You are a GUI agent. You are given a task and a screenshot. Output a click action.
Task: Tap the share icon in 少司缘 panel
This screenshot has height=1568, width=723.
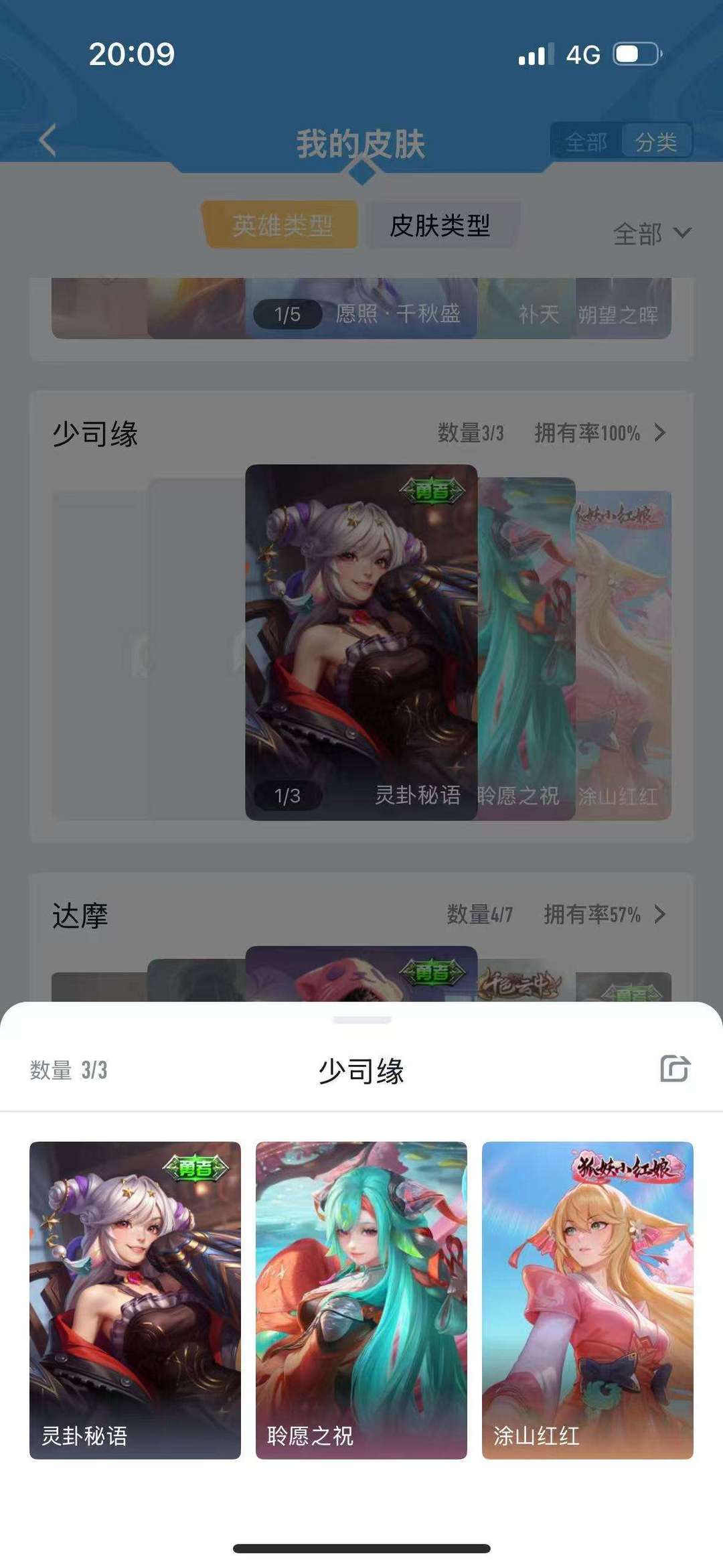click(x=675, y=1068)
